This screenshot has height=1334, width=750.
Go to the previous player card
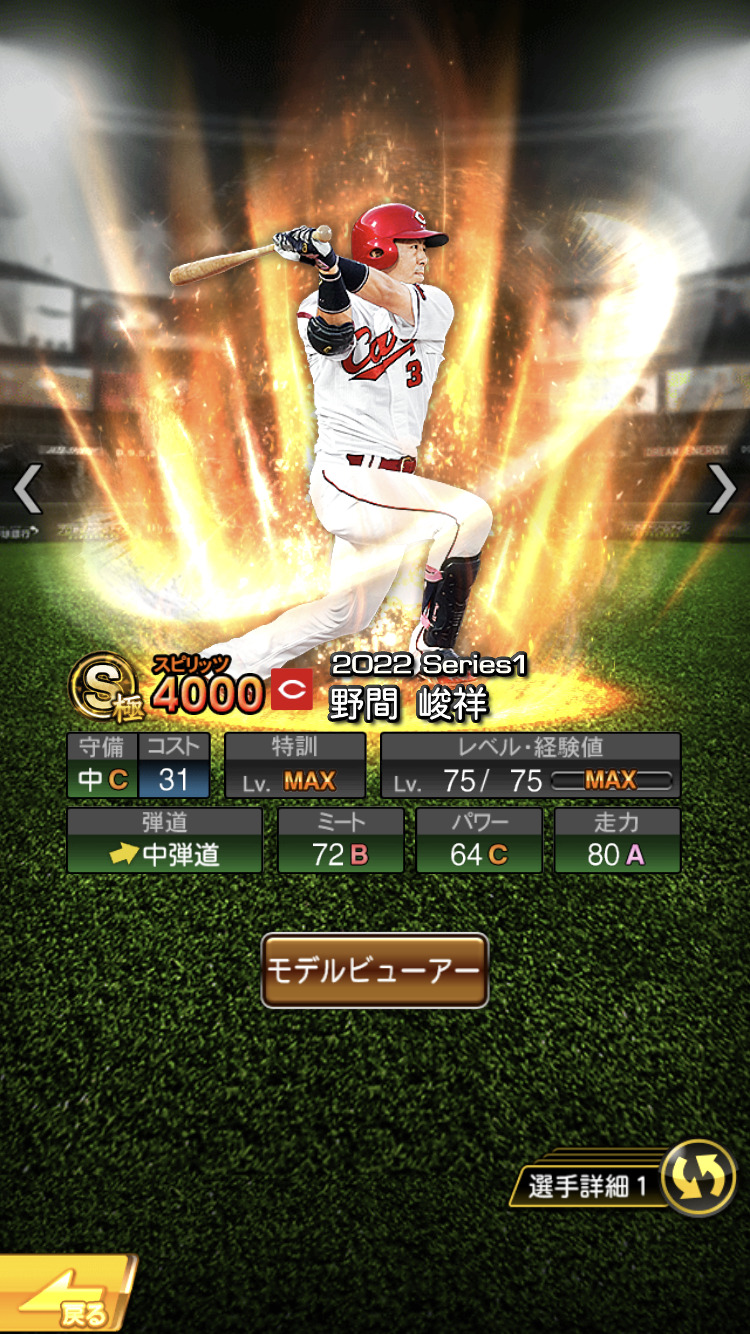(27, 489)
